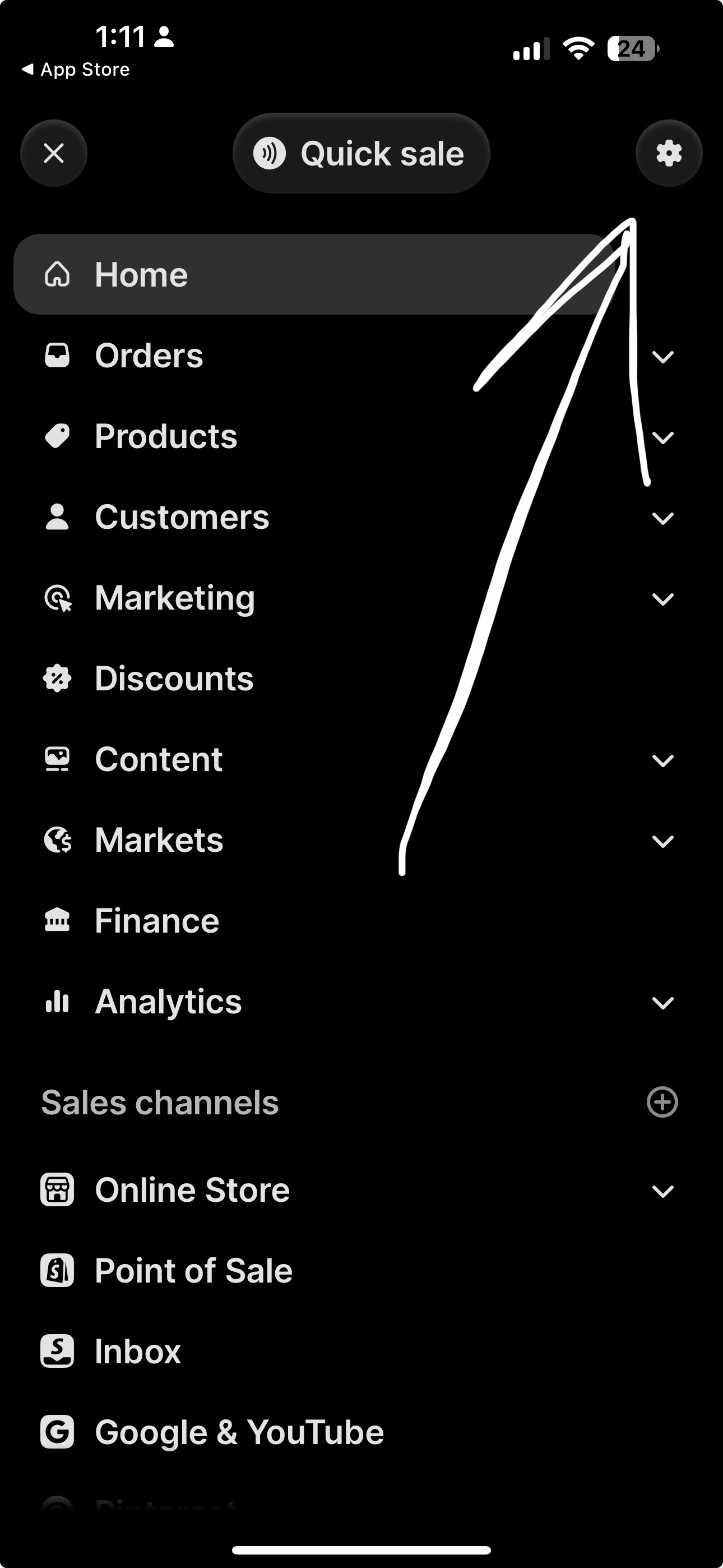Expand the Products submenu chevron
Image resolution: width=723 pixels, height=1568 pixels.
click(662, 437)
